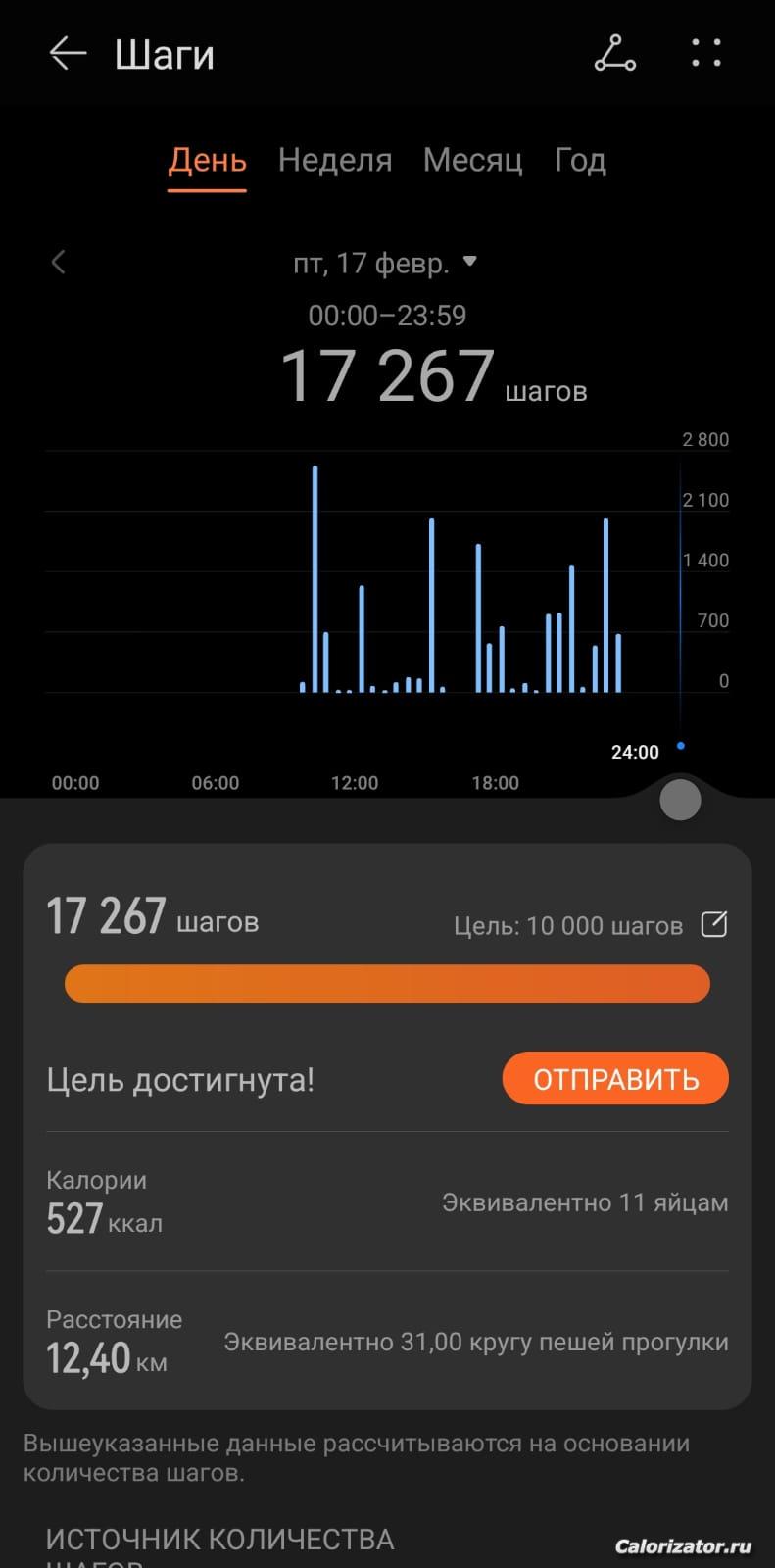Go to the previous day

point(59,263)
